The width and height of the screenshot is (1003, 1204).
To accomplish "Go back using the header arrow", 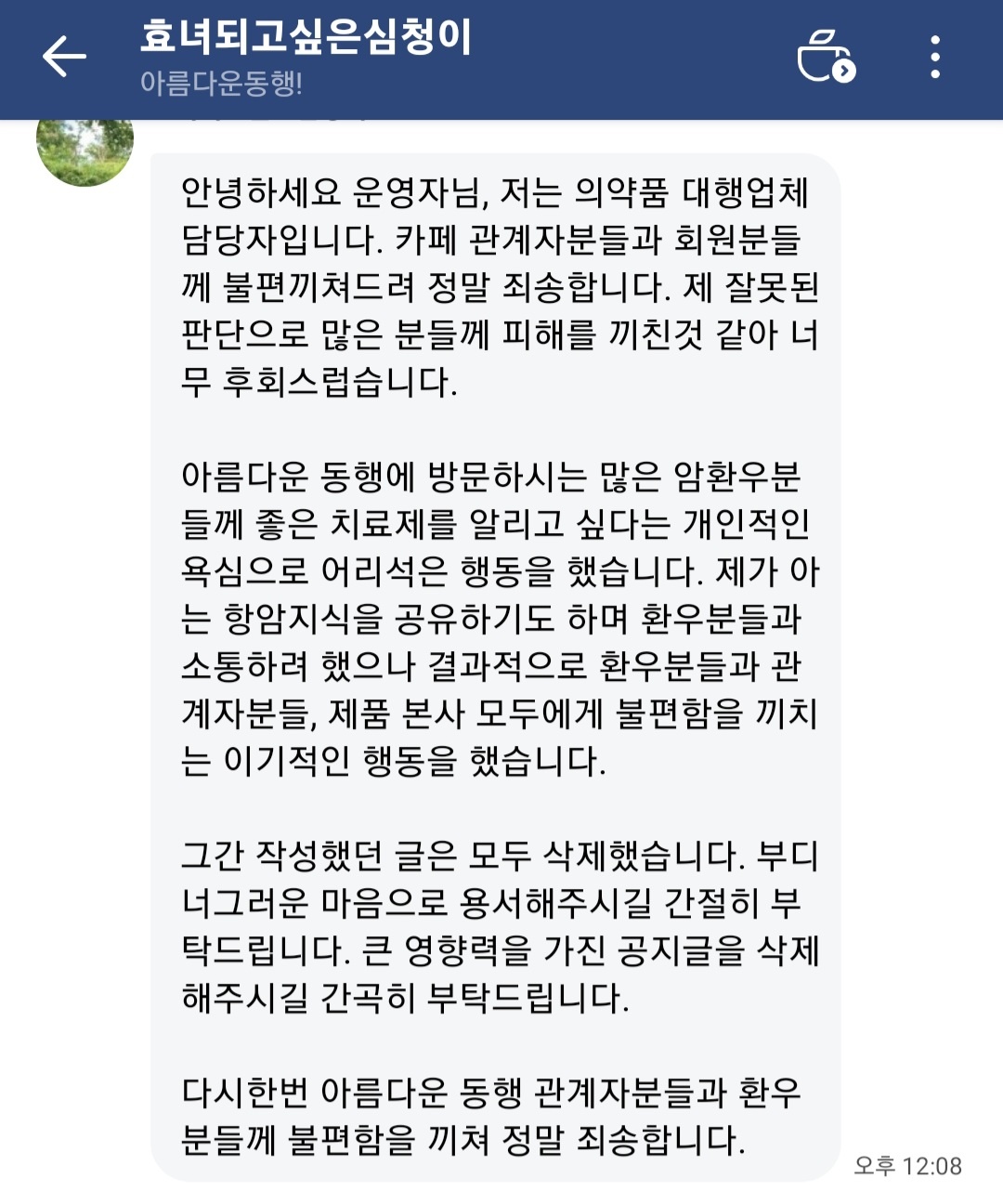I will pos(64,57).
